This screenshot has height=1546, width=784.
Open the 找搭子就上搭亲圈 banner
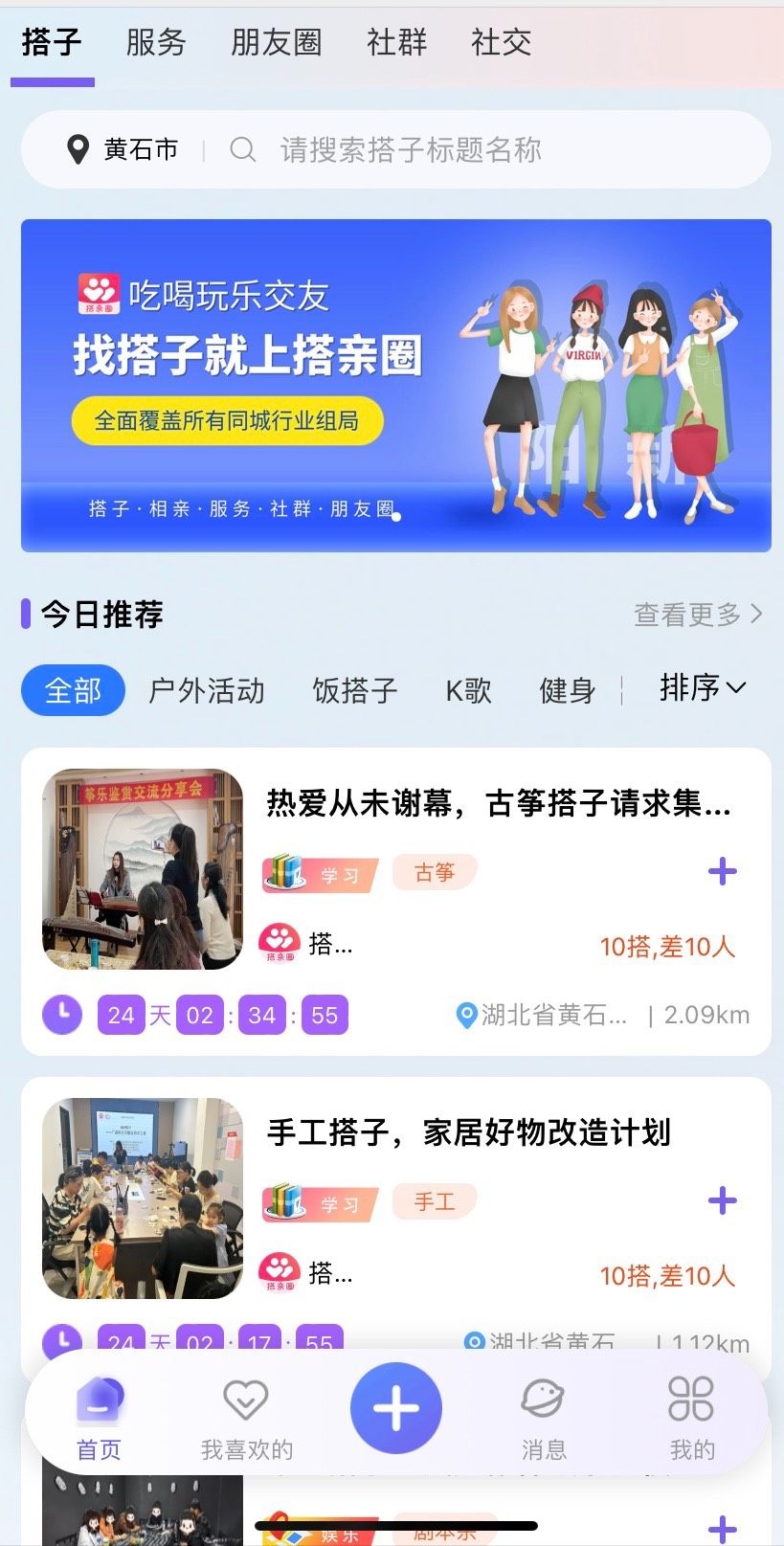pos(395,385)
